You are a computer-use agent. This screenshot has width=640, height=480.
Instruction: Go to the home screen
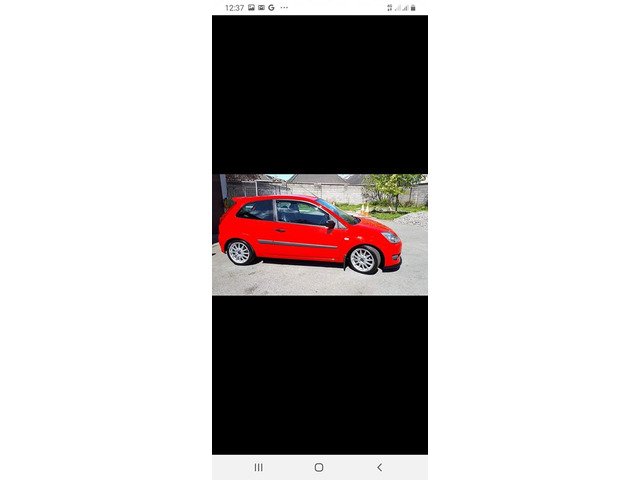point(319,467)
